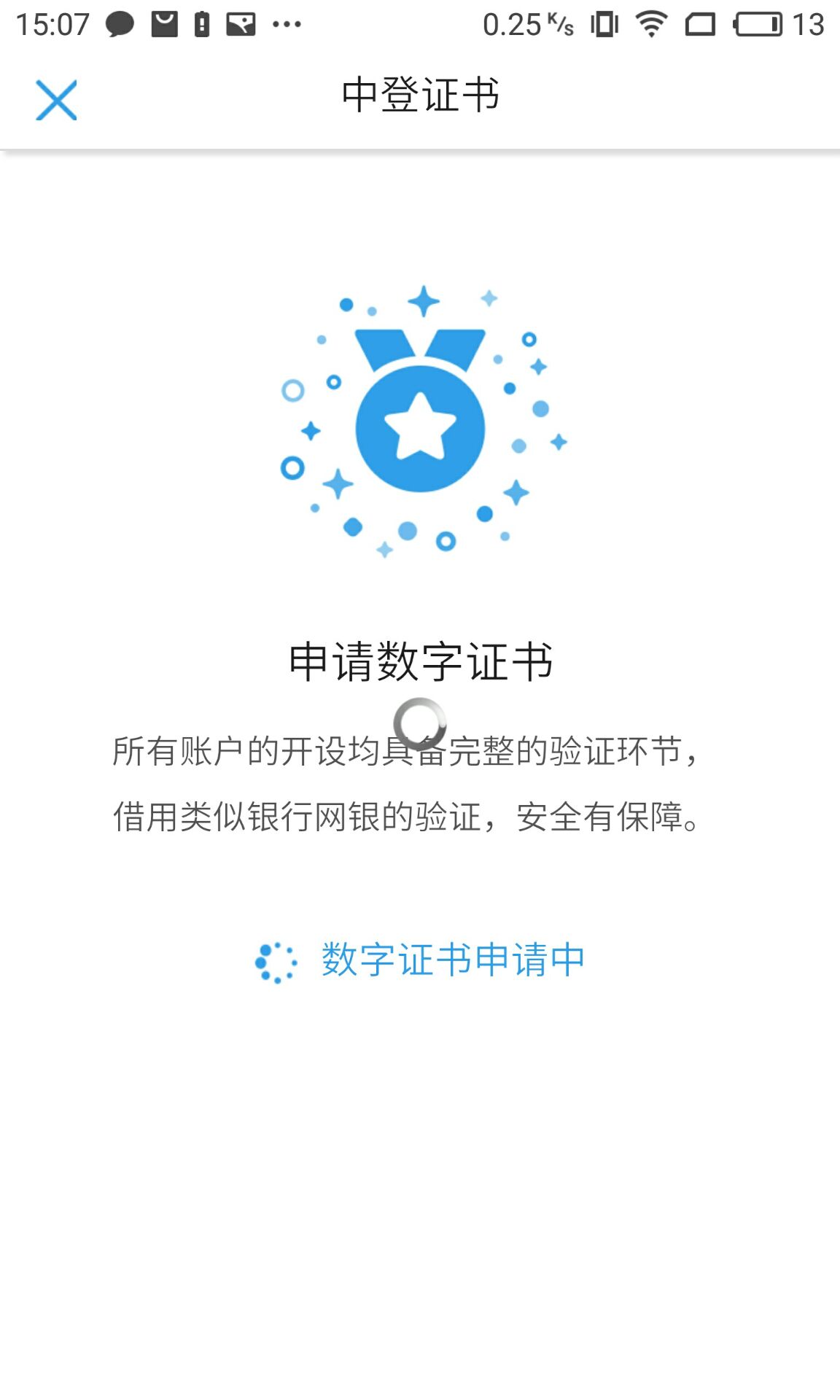Screen dimensions: 840x1400
Task: Close the 中登证书 page
Action: pos(56,100)
